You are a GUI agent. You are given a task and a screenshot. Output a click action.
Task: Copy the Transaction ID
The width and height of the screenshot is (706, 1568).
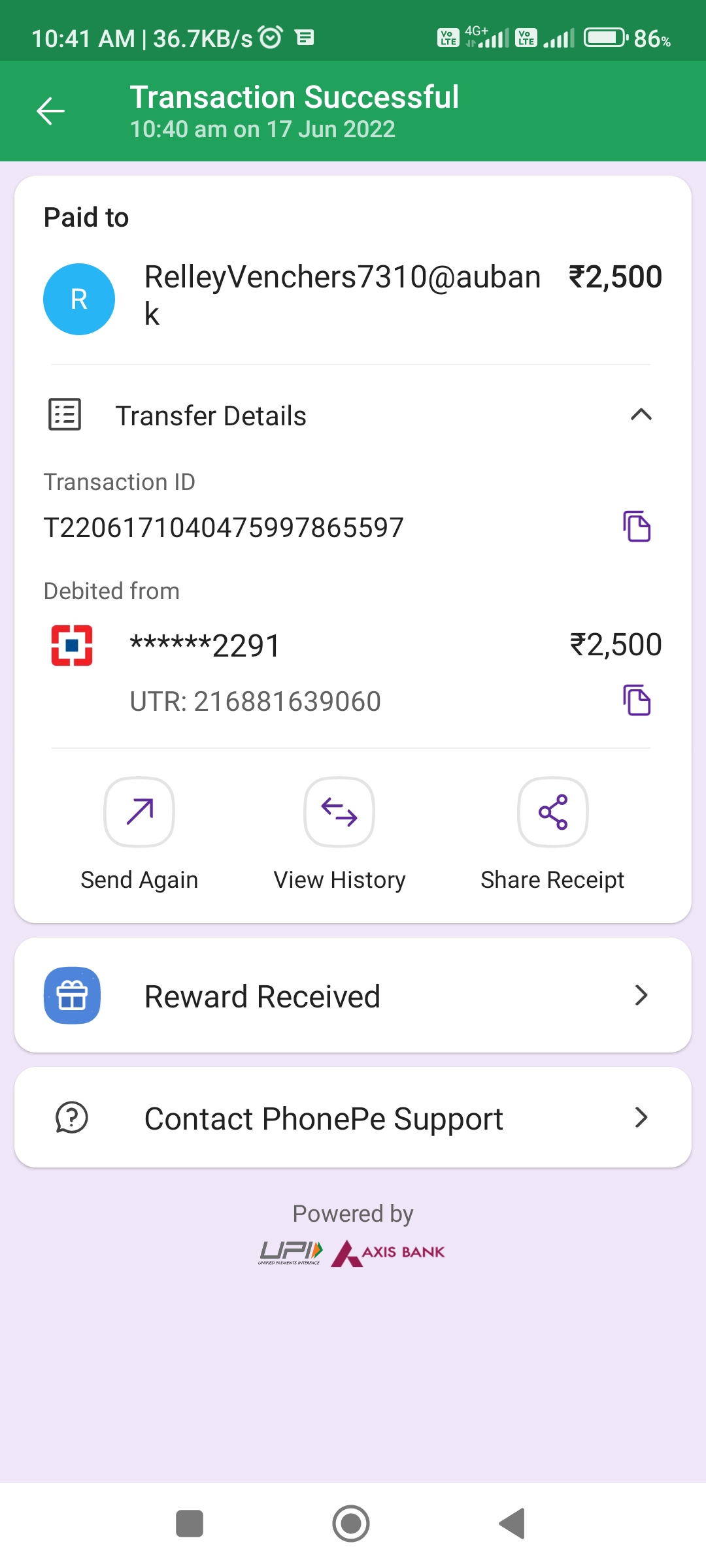pos(637,527)
